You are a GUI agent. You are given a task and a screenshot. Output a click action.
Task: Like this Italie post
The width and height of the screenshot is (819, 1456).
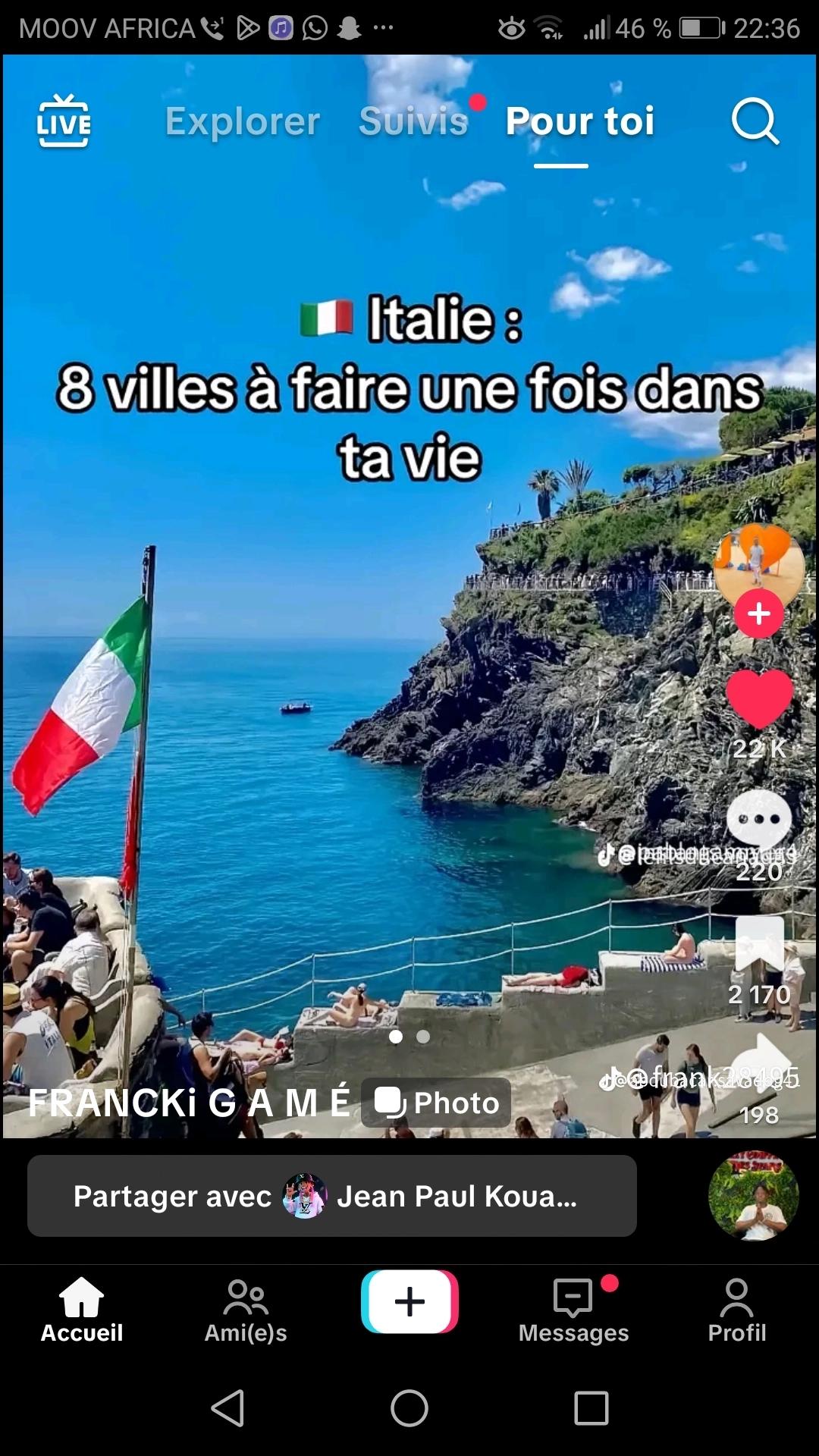click(759, 699)
